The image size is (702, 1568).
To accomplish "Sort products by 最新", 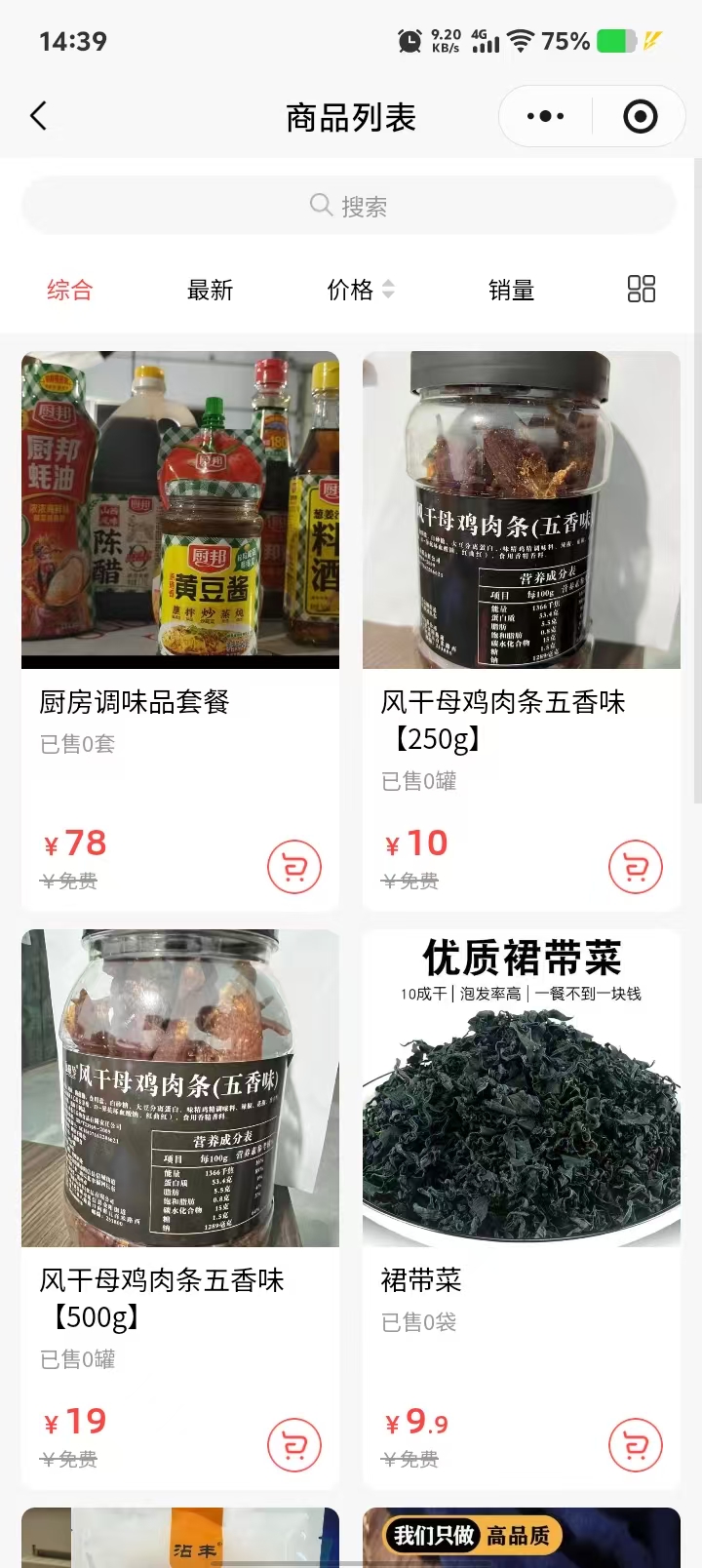I will point(210,290).
